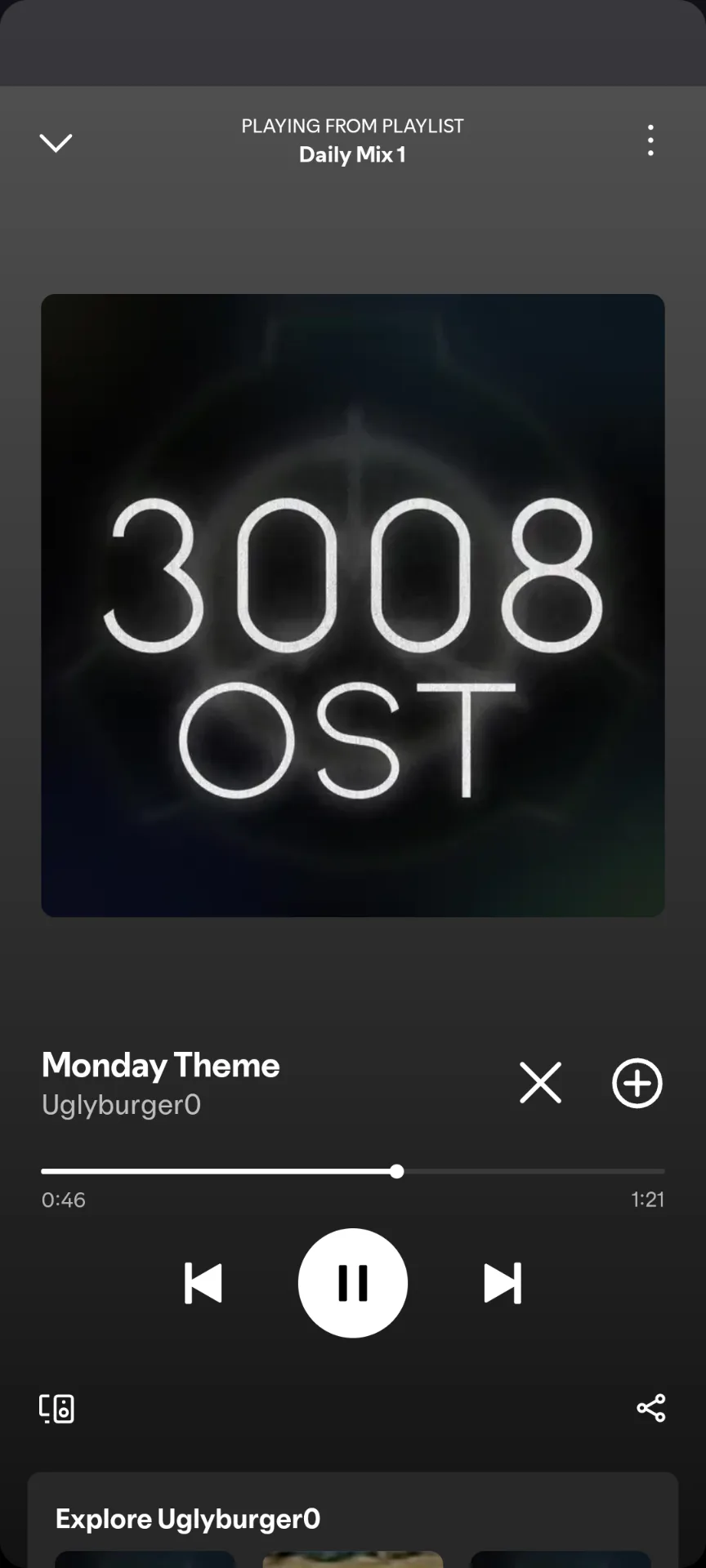The width and height of the screenshot is (706, 1568).
Task: Share Monday Theme
Action: click(x=650, y=1408)
